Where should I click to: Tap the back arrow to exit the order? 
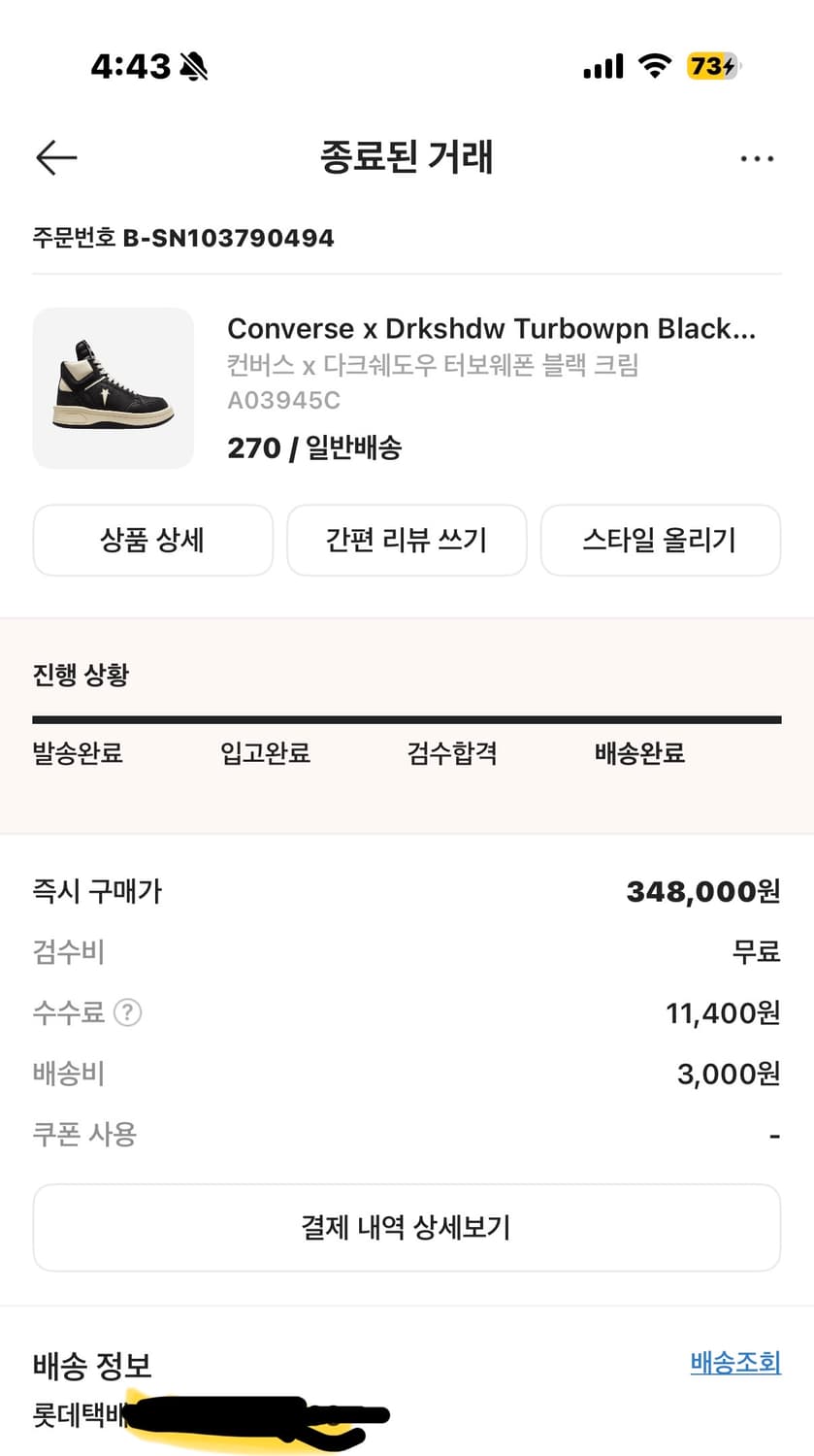[x=55, y=157]
